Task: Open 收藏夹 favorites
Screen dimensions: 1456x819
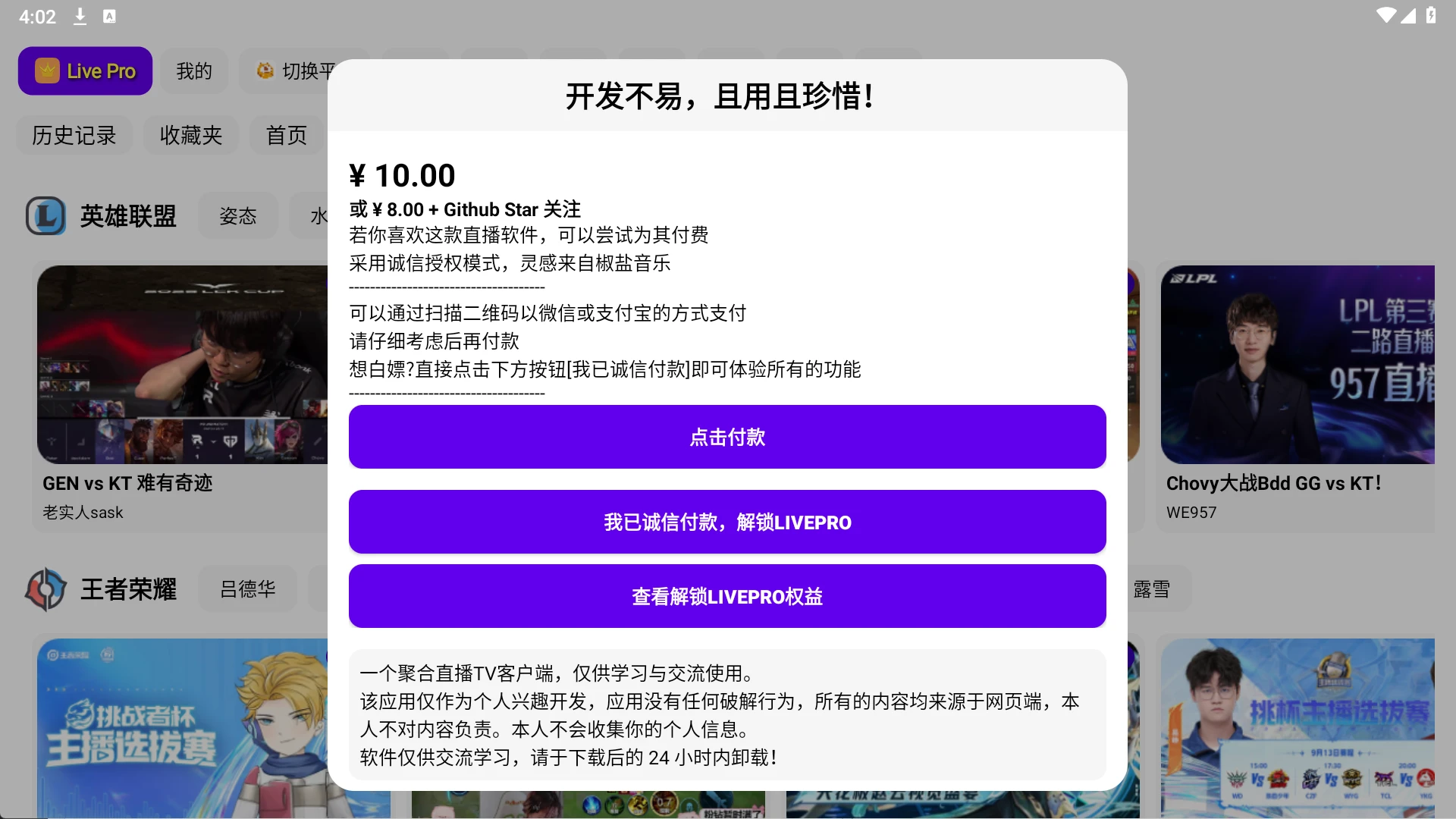Action: 191,135
